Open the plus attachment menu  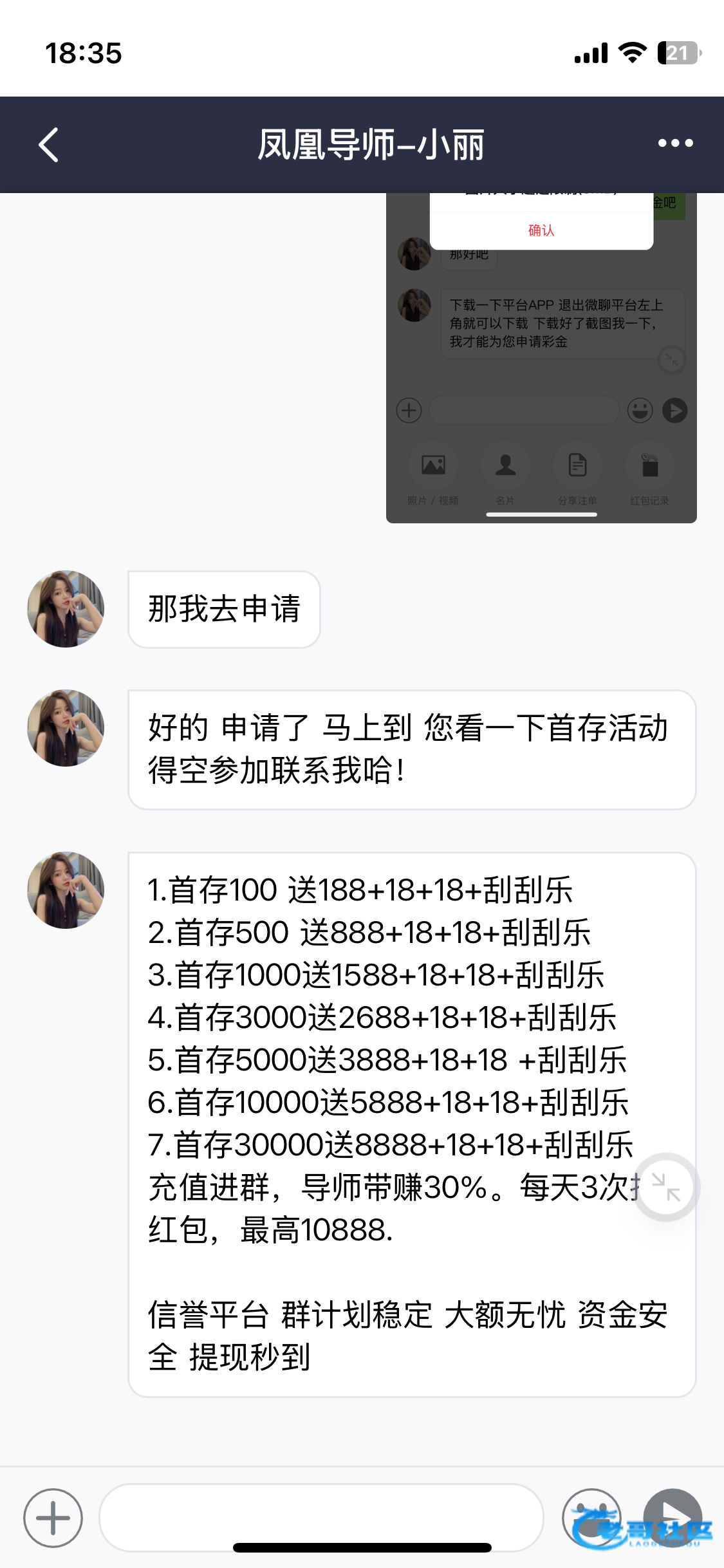coord(53,1518)
